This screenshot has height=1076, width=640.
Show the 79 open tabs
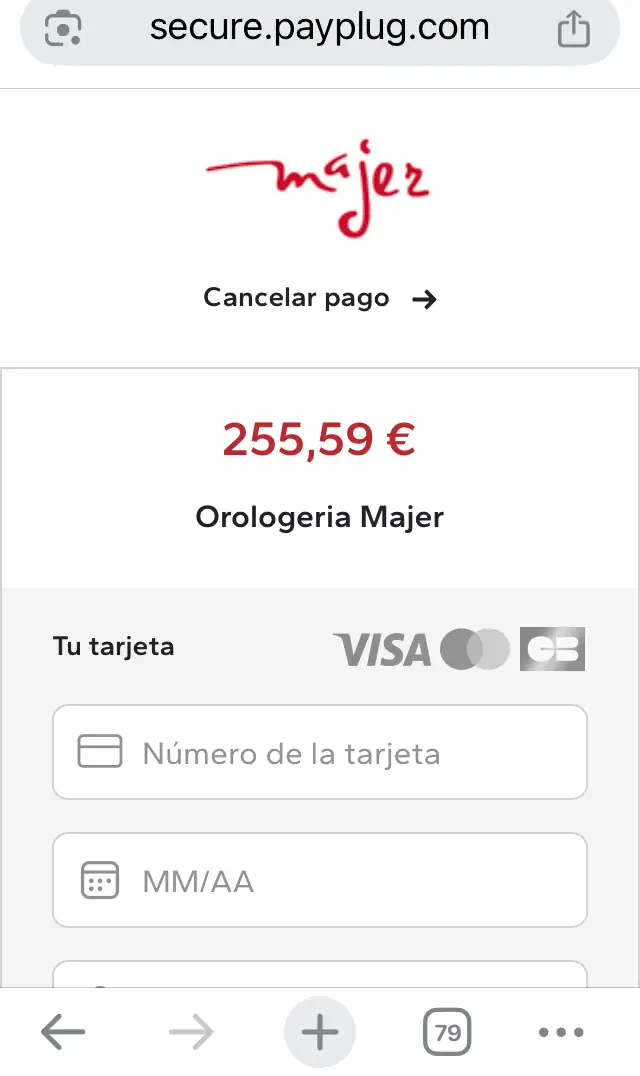(x=447, y=1032)
